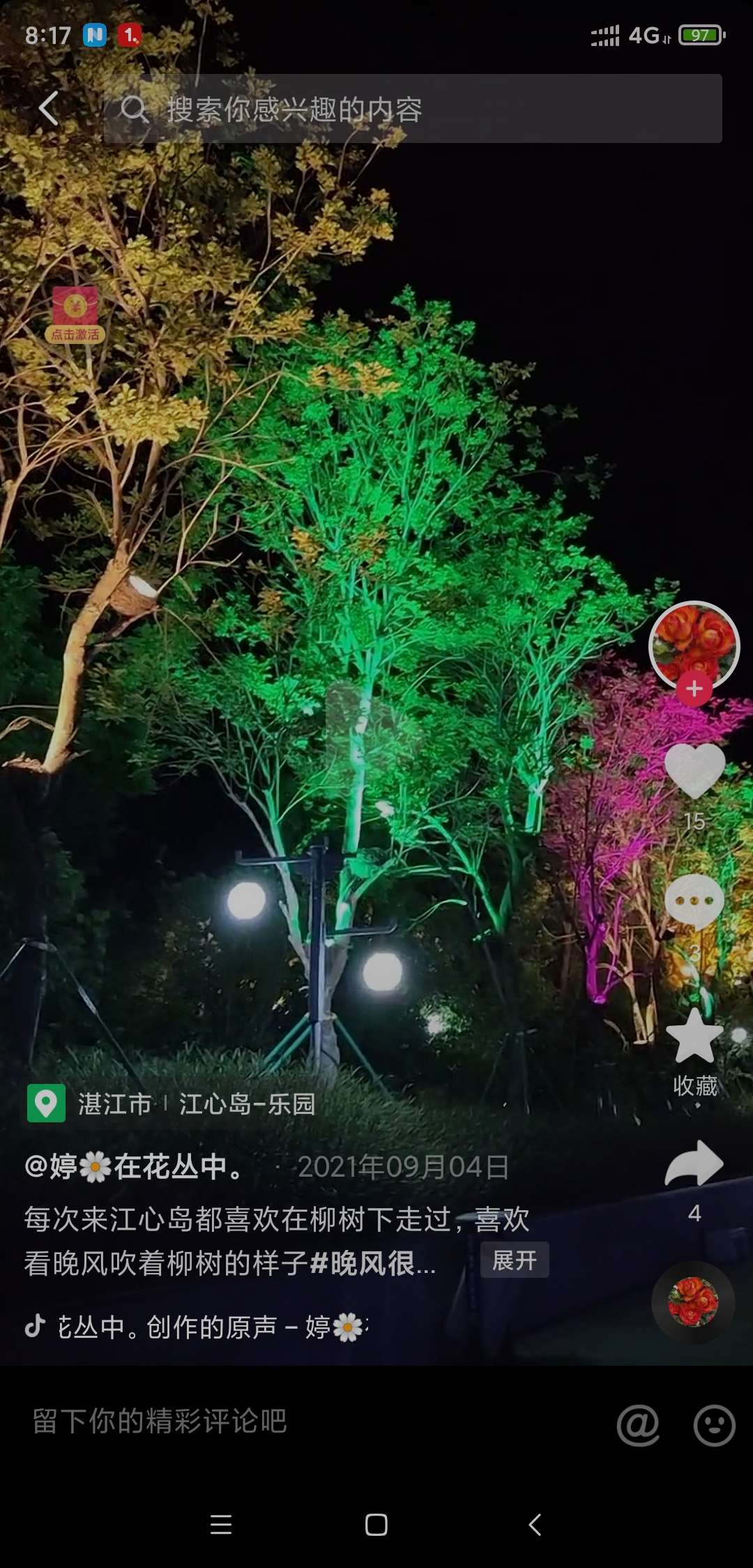Open the comments bubble
Image resolution: width=753 pixels, height=1568 pixels.
694,901
